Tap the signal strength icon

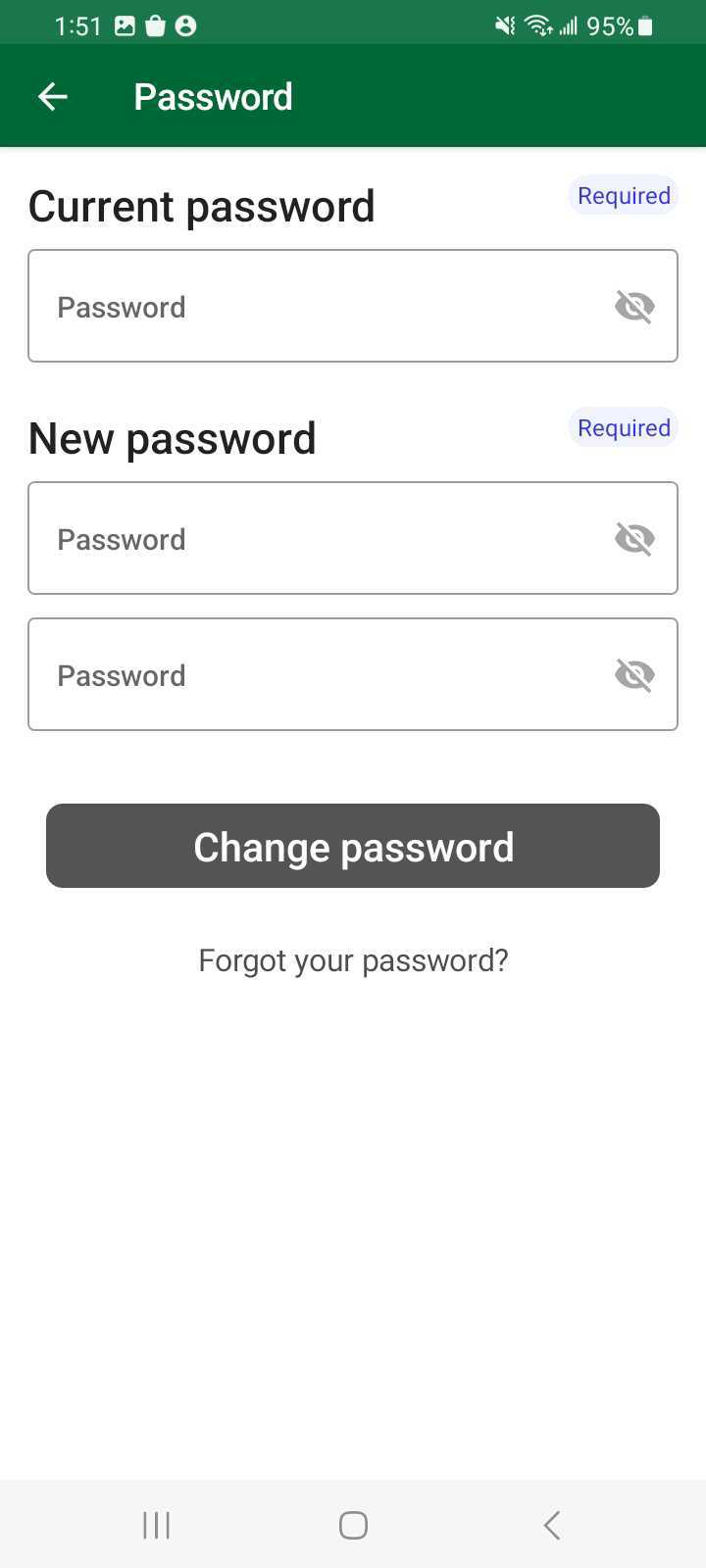click(570, 24)
